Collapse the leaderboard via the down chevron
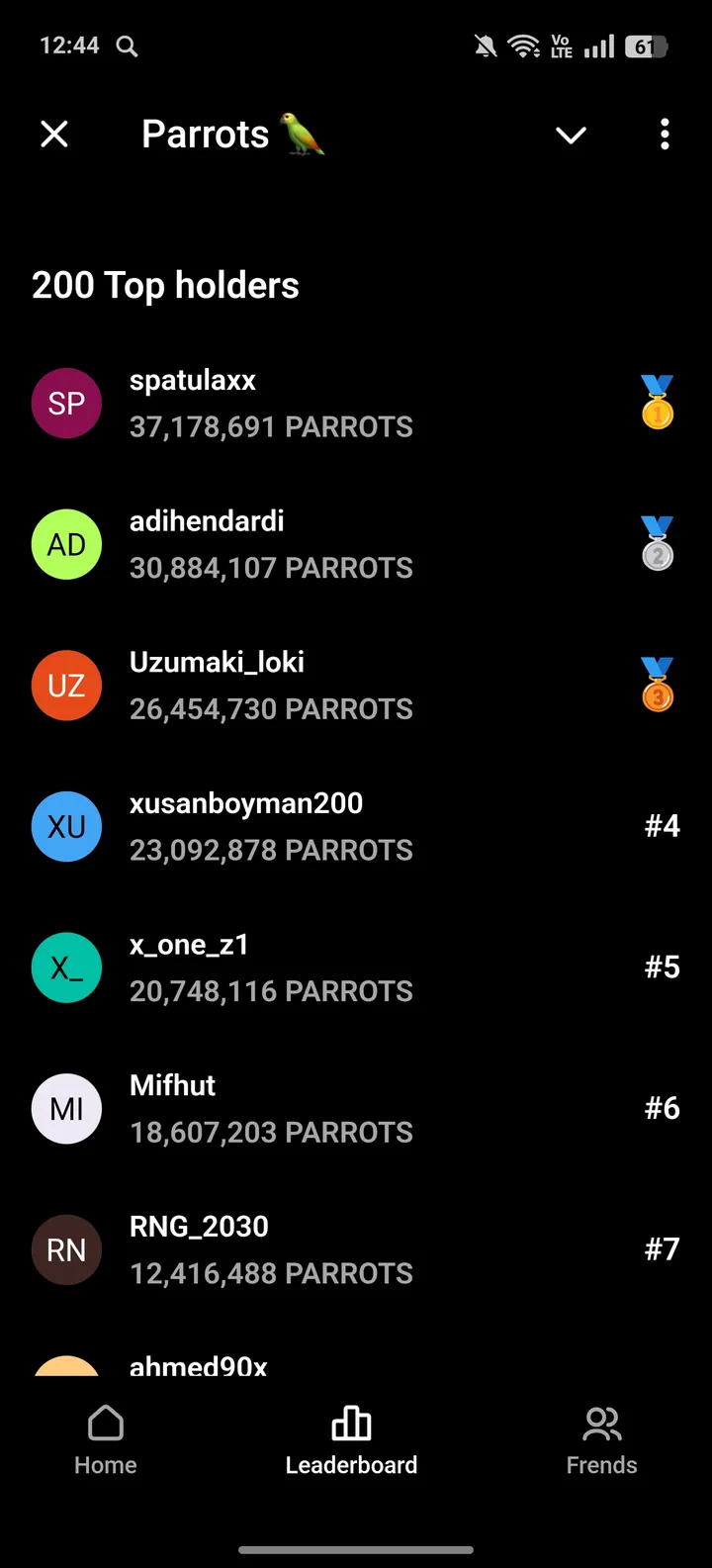The width and height of the screenshot is (712, 1568). tap(571, 135)
